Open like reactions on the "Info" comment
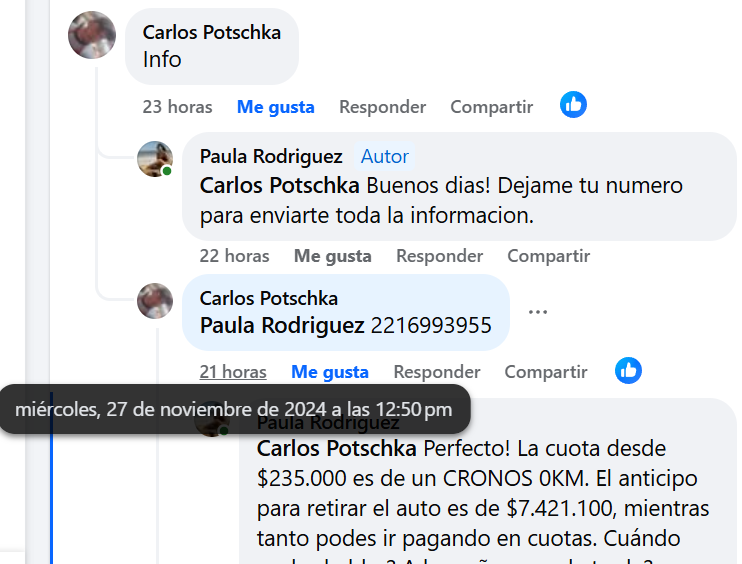The height and width of the screenshot is (564, 742). tap(573, 104)
